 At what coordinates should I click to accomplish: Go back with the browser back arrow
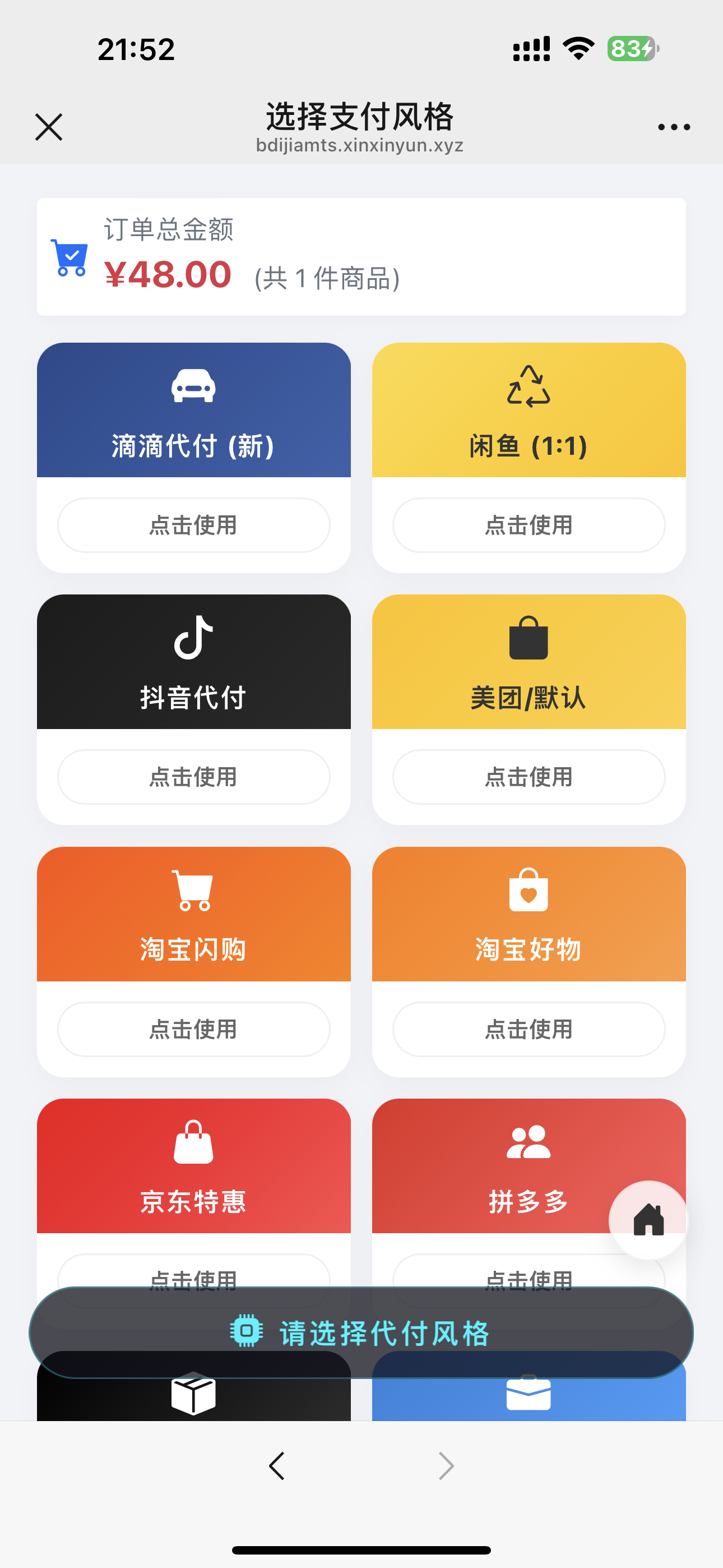click(277, 1466)
